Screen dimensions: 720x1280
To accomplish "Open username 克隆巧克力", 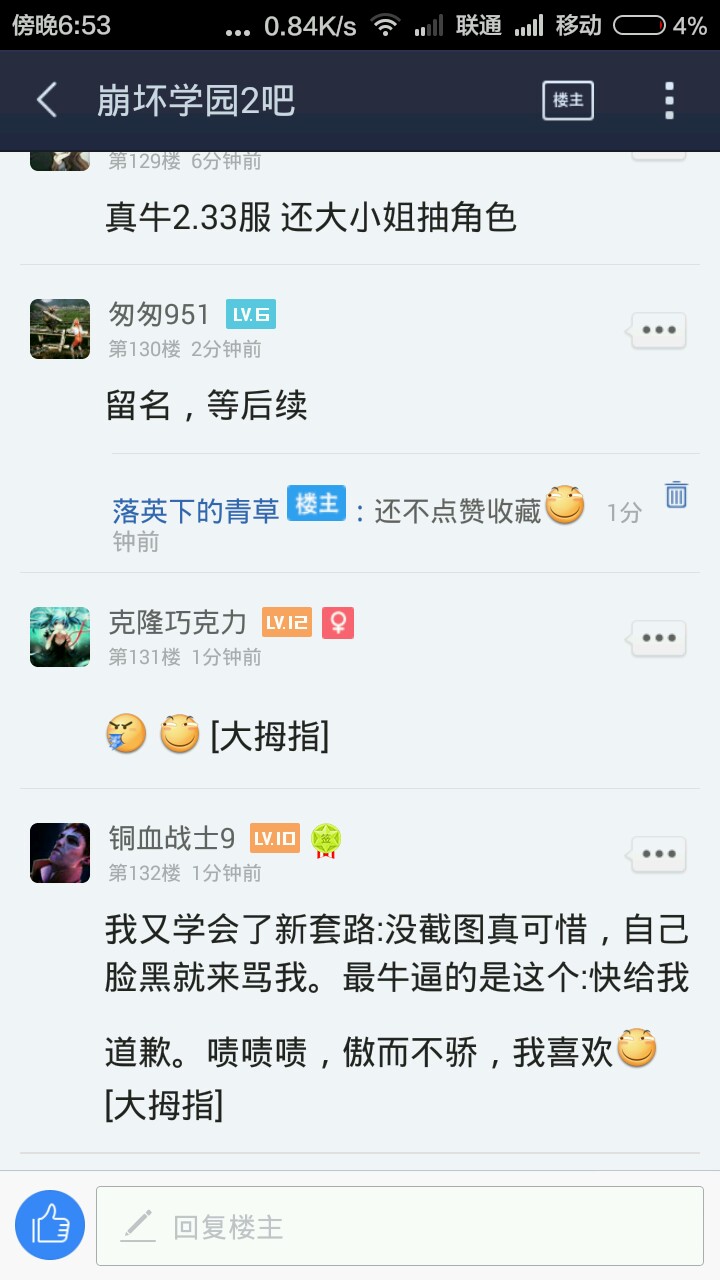I will point(178,622).
